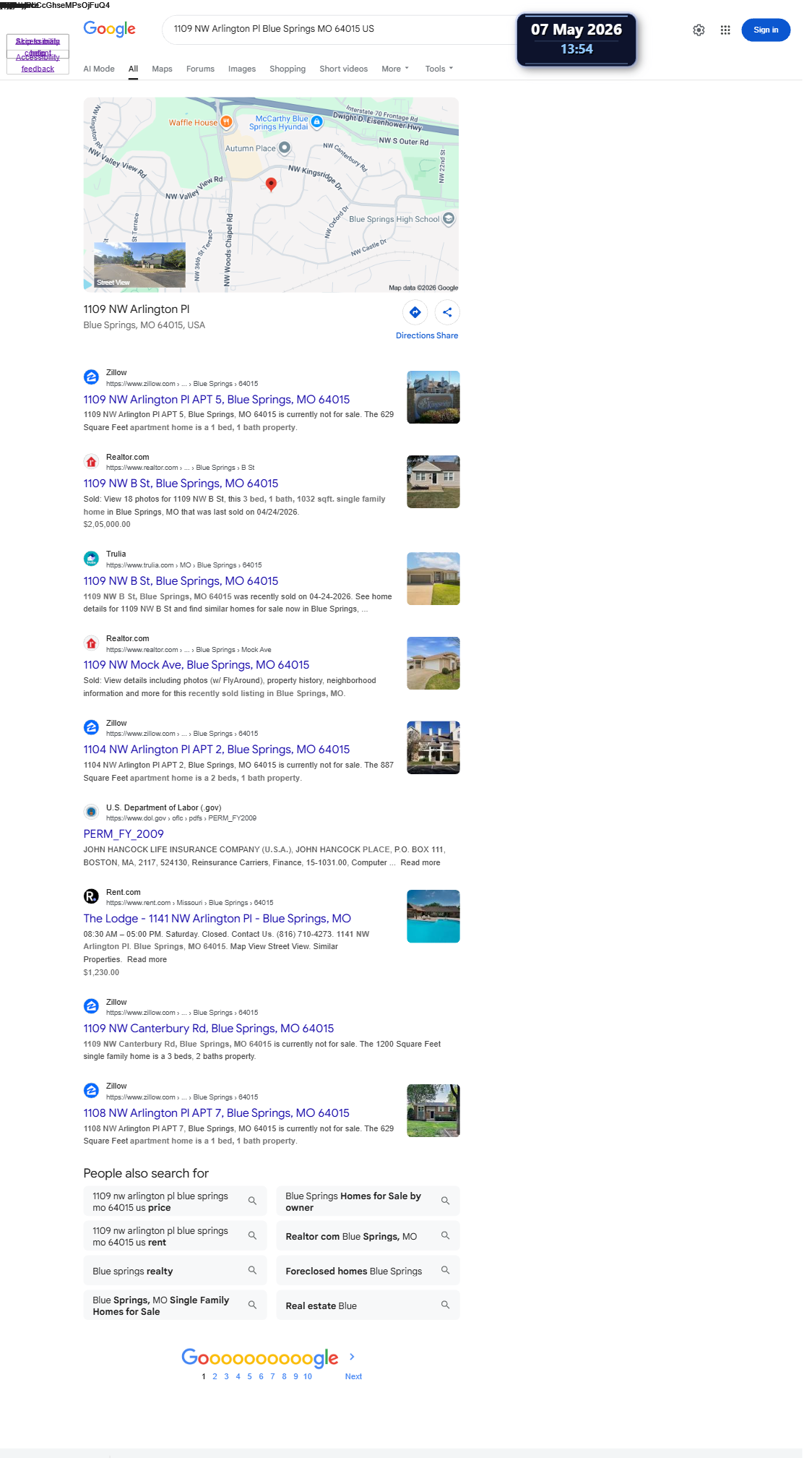812x1458 pixels.
Task: Expand the More dropdown
Action: click(395, 69)
